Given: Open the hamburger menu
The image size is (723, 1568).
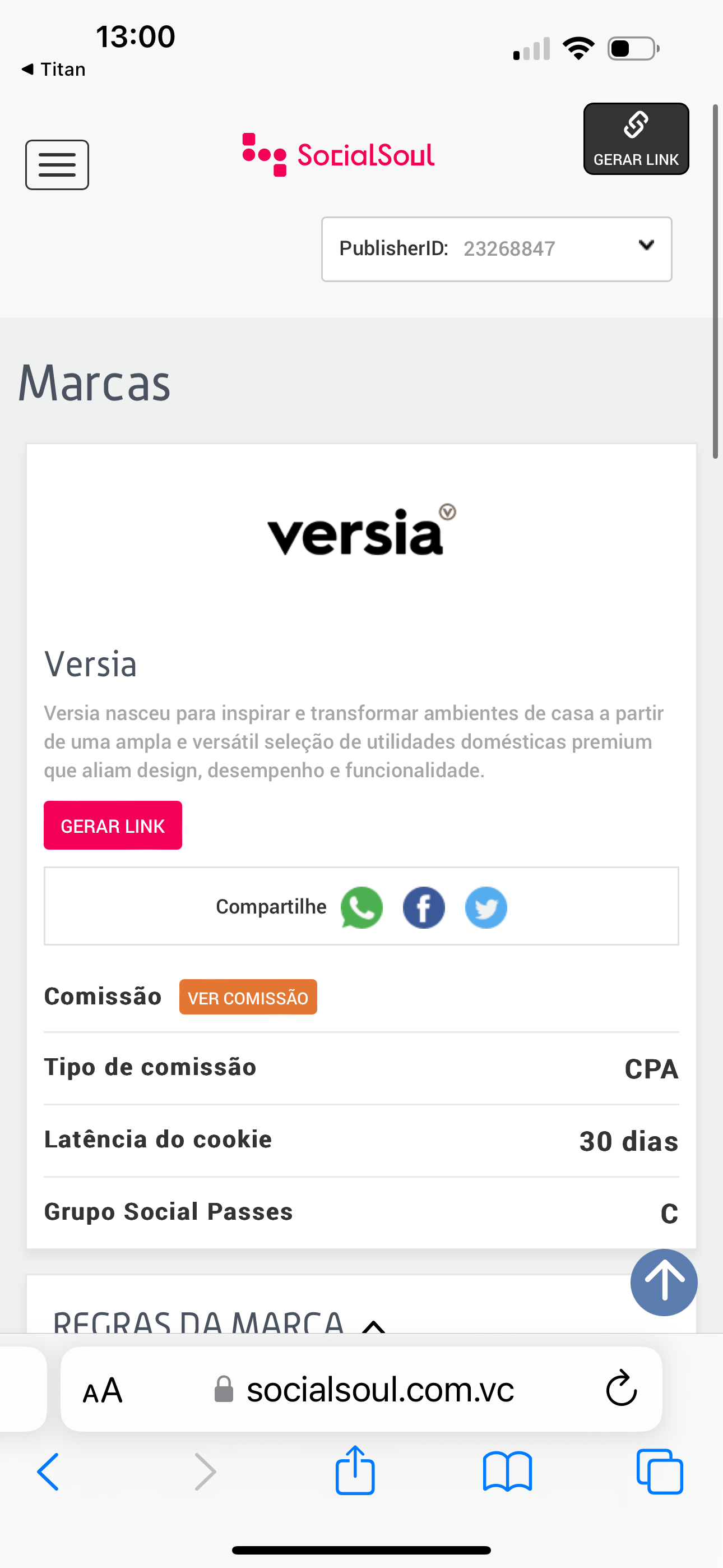Looking at the screenshot, I should (57, 164).
